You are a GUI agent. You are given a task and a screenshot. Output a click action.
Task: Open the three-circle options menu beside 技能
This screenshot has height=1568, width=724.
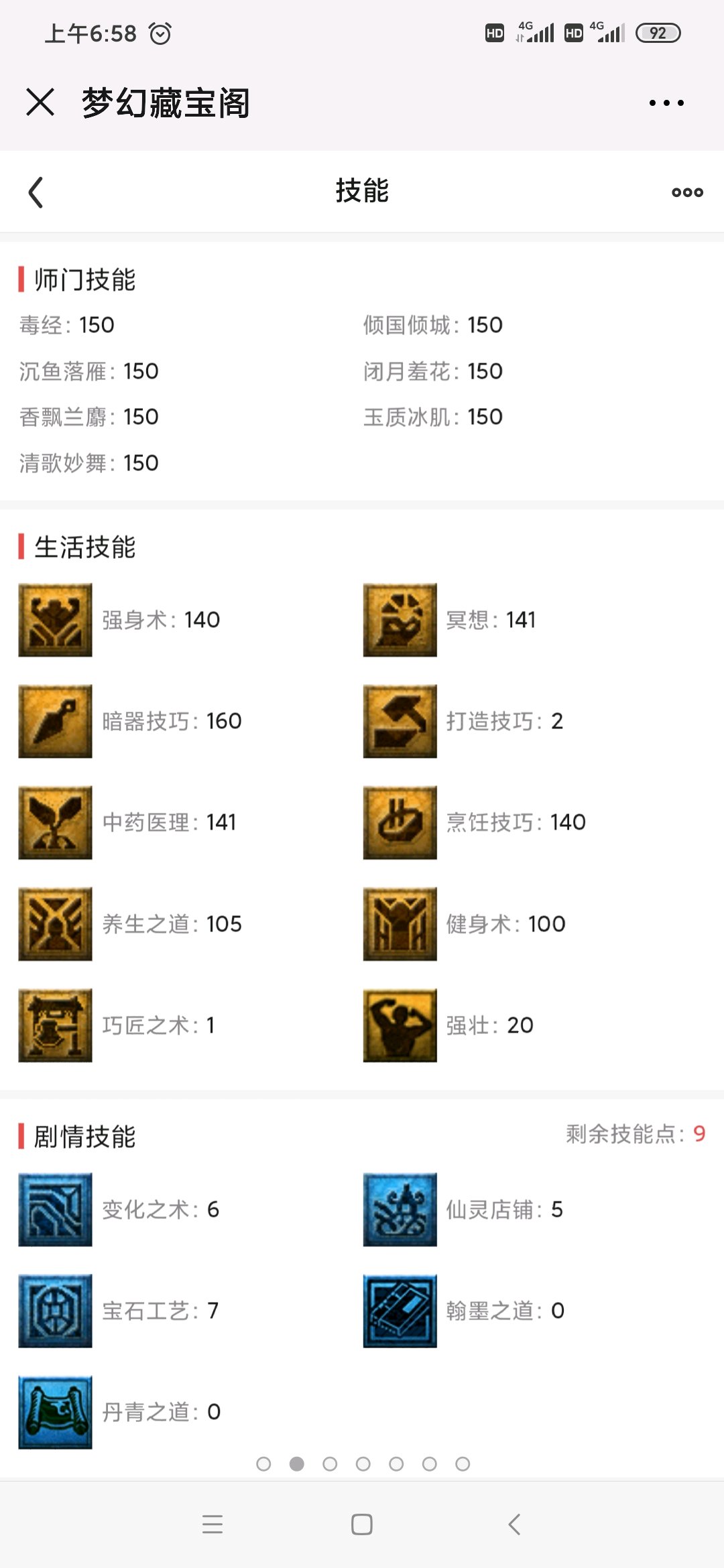click(x=687, y=192)
